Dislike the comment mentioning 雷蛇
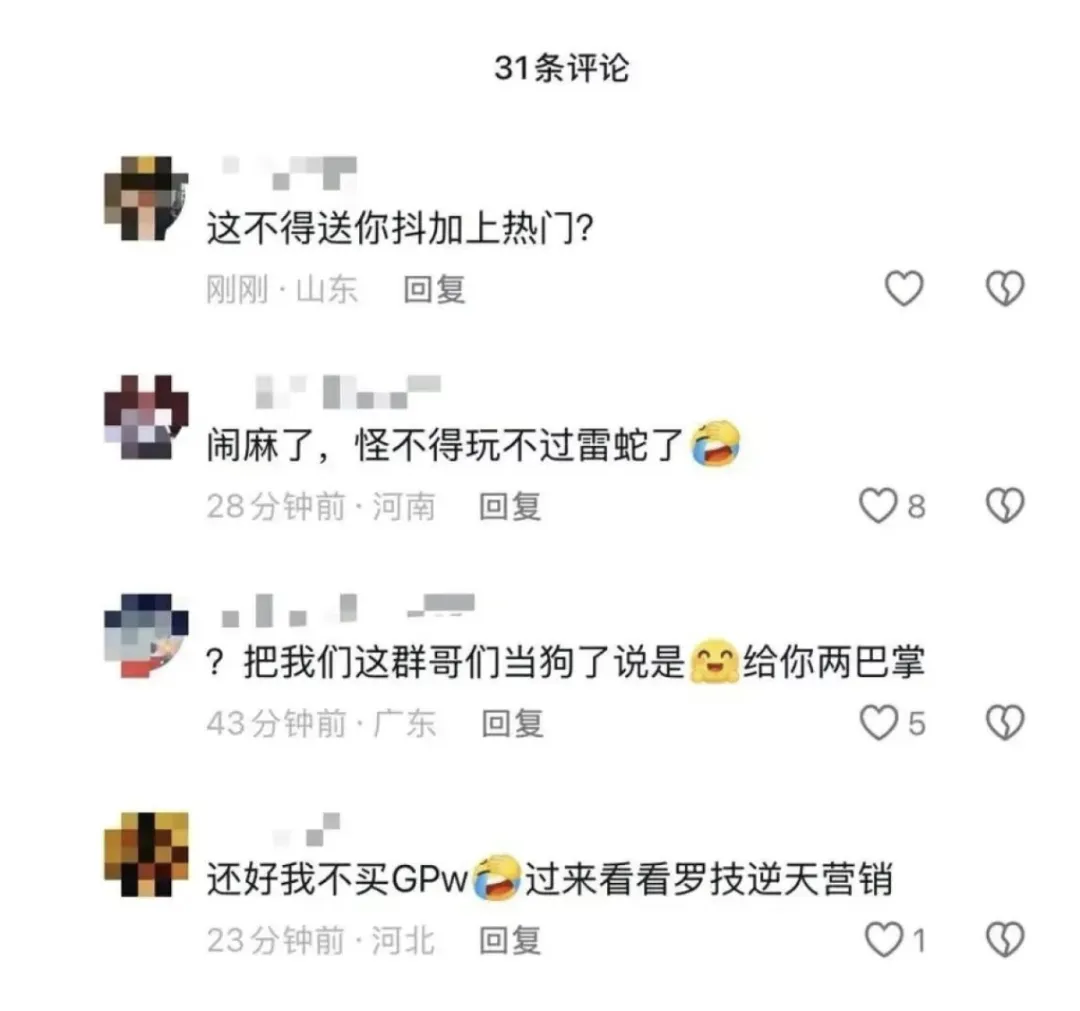 click(x=1004, y=507)
